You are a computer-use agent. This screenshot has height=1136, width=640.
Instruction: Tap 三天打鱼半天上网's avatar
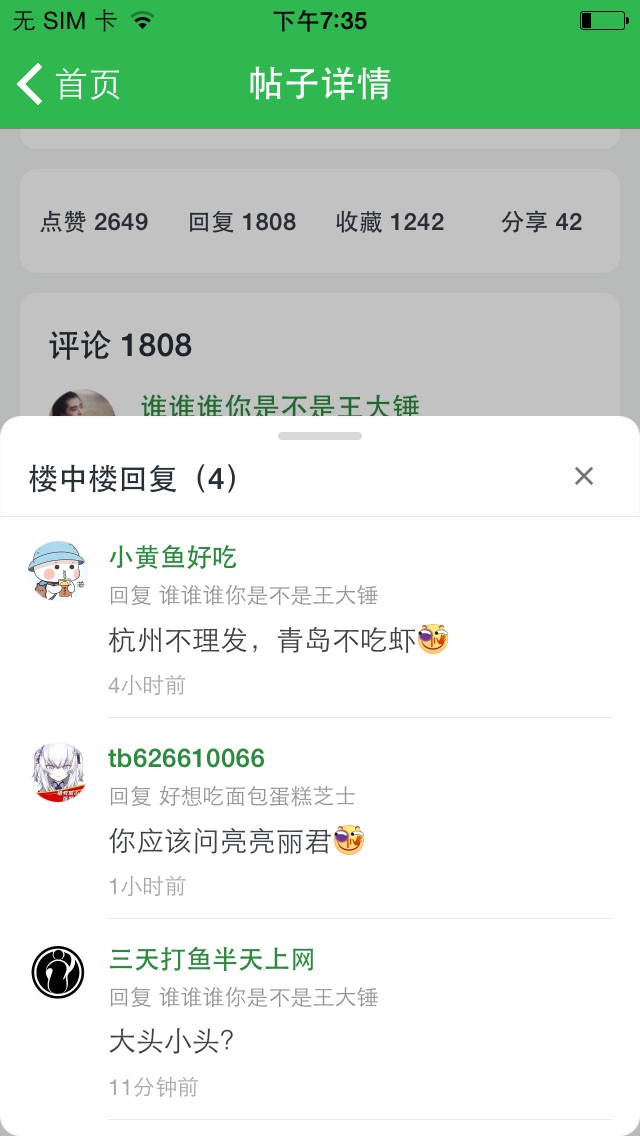(x=58, y=972)
